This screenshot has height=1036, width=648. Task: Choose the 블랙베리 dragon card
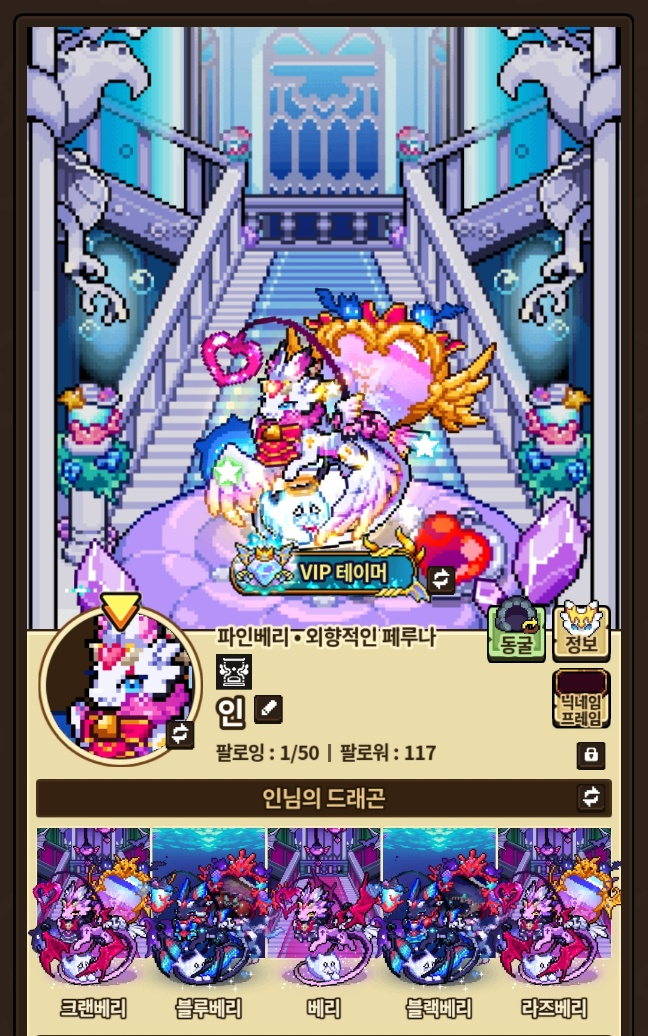(x=439, y=918)
